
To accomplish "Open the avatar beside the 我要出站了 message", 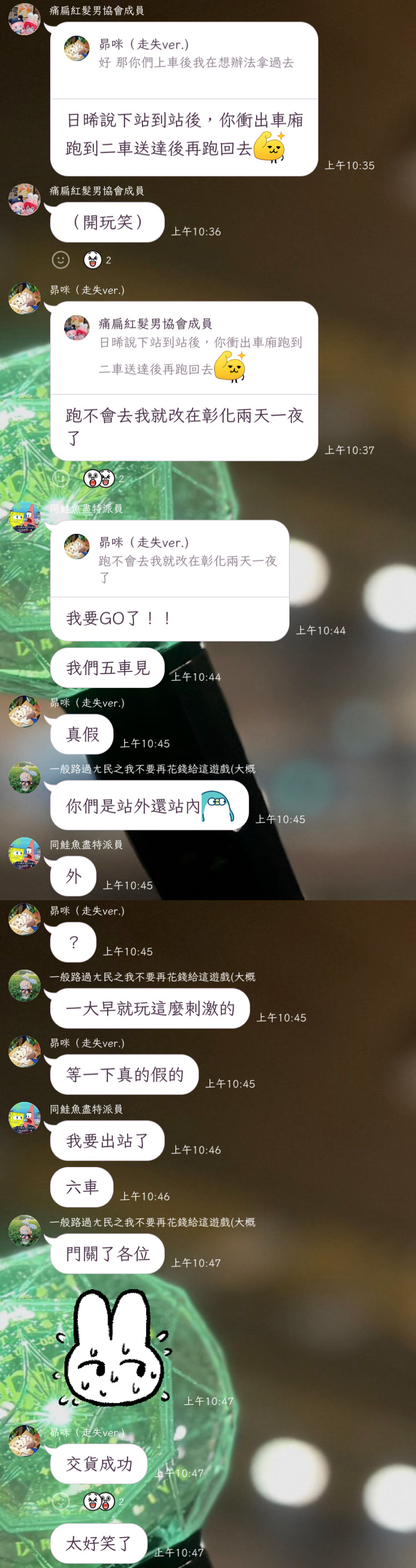I will 25,1117.
